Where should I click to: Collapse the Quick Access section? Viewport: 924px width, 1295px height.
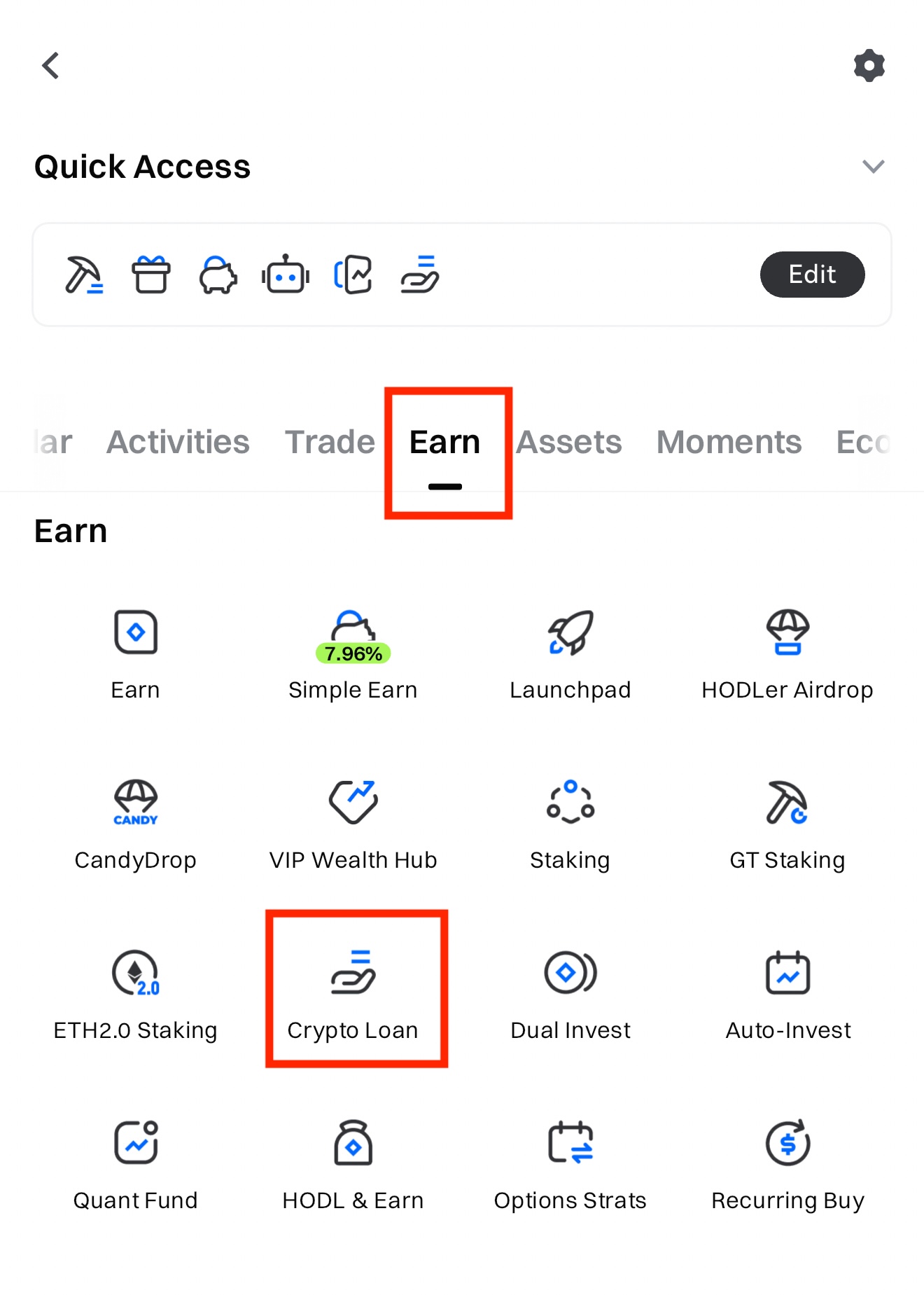point(873,167)
